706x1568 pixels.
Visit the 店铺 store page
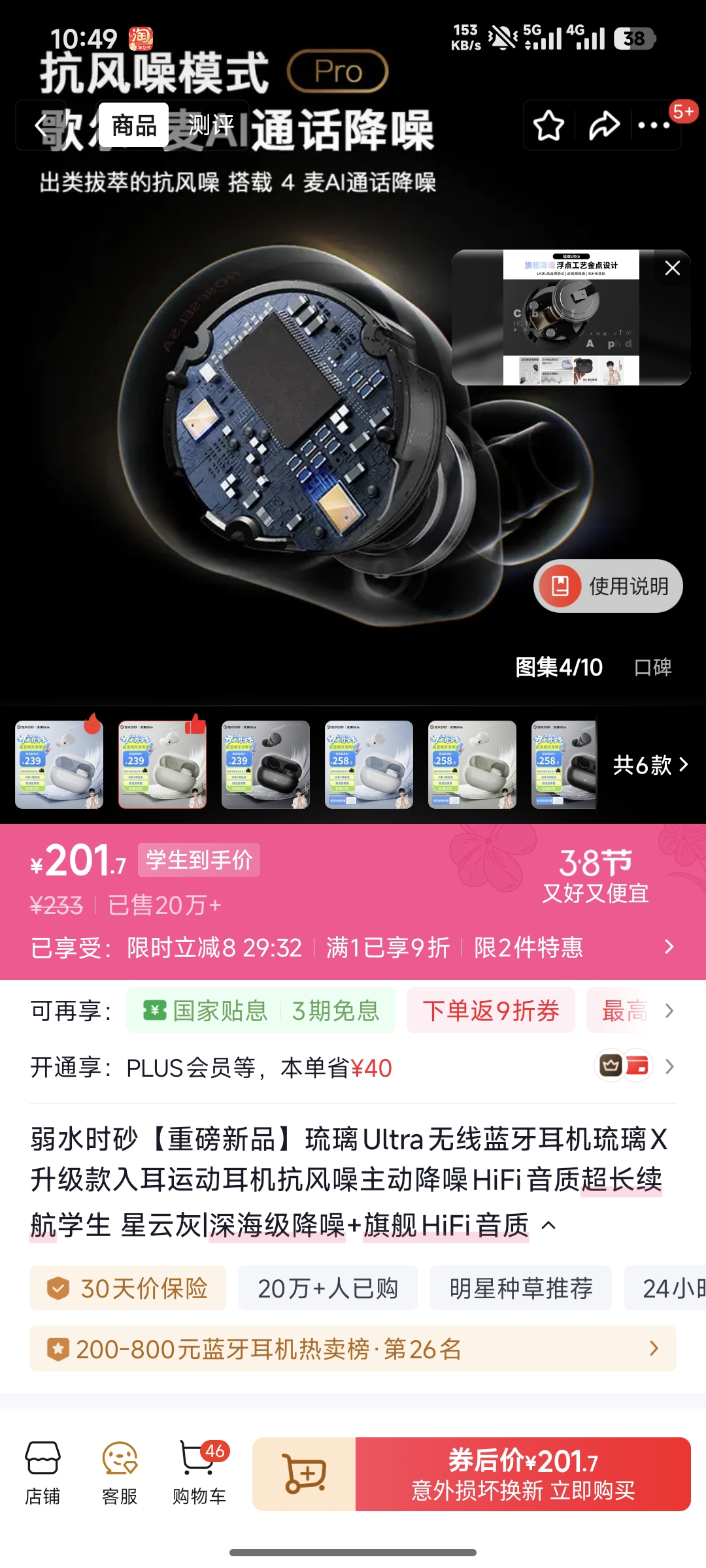click(42, 1474)
